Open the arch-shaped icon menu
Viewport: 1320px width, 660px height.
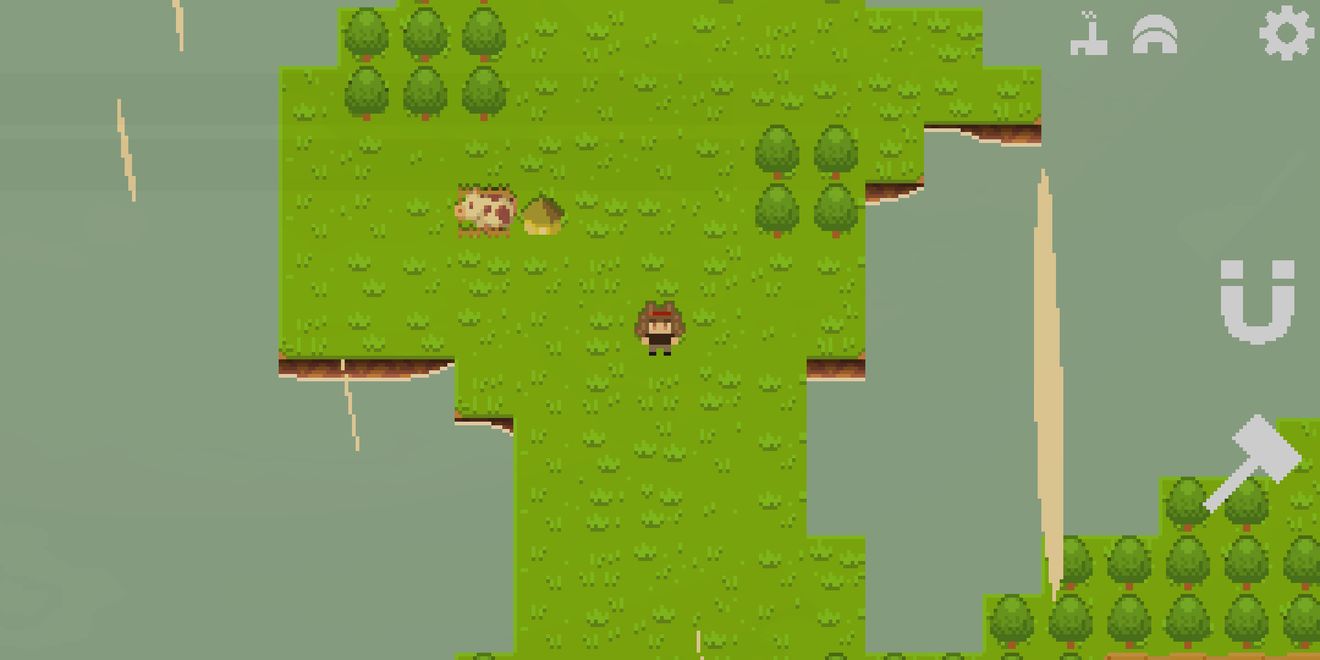1155,36
